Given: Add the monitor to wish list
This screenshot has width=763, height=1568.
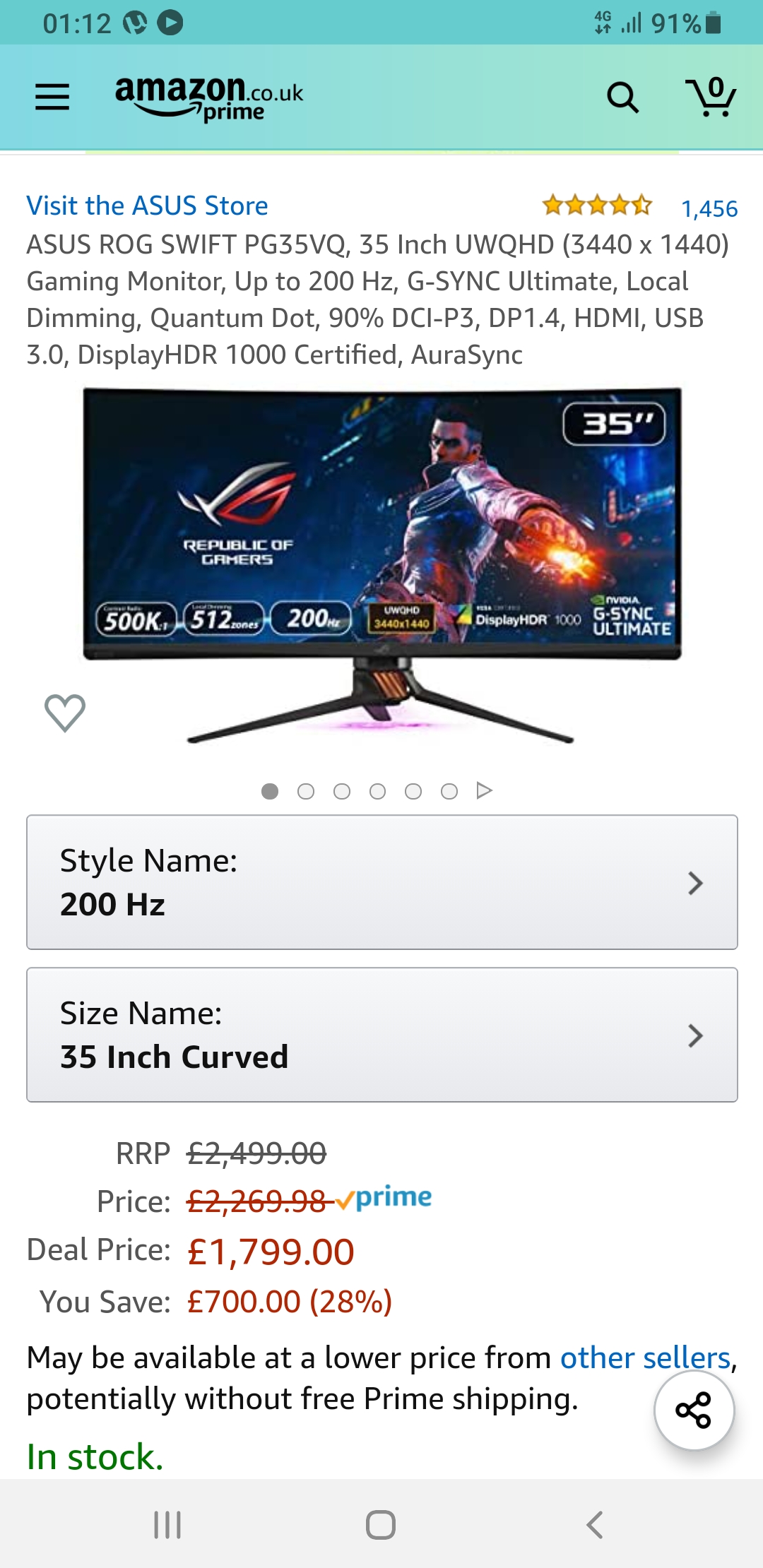Looking at the screenshot, I should pyautogui.click(x=65, y=712).
